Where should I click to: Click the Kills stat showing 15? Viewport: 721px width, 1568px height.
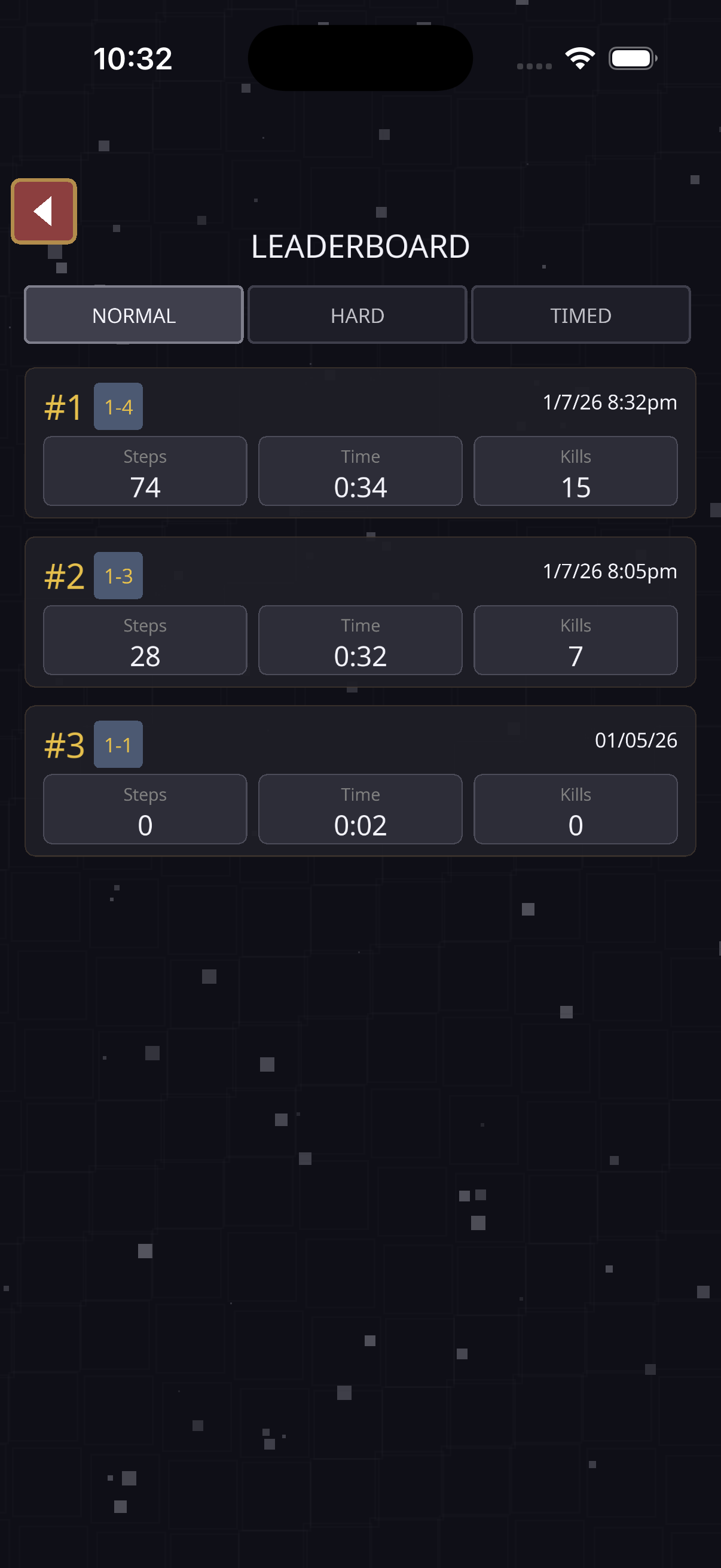coord(575,472)
